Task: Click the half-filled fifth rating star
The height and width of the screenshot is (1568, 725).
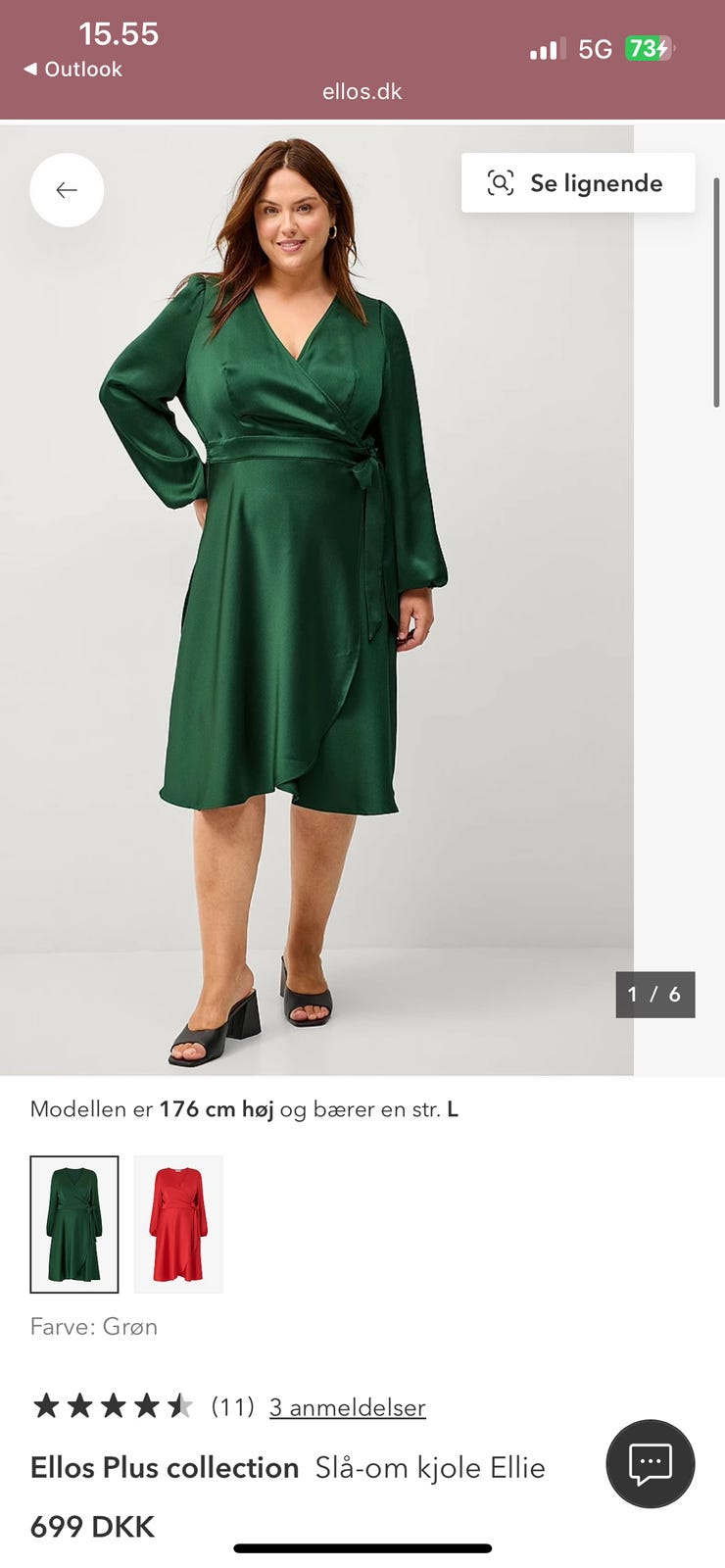Action: pos(180,1405)
